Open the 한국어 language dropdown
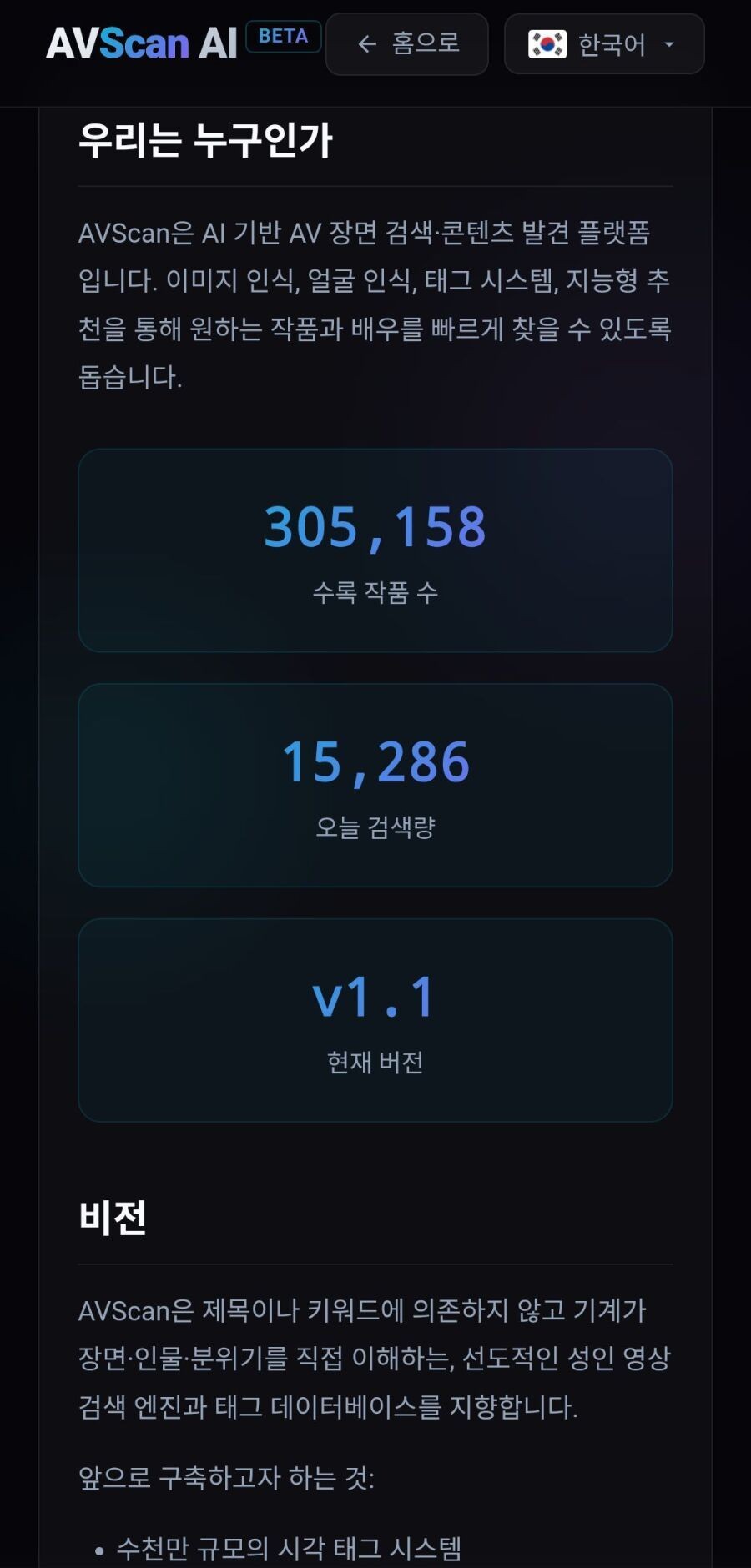The height and width of the screenshot is (1568, 751). point(604,44)
